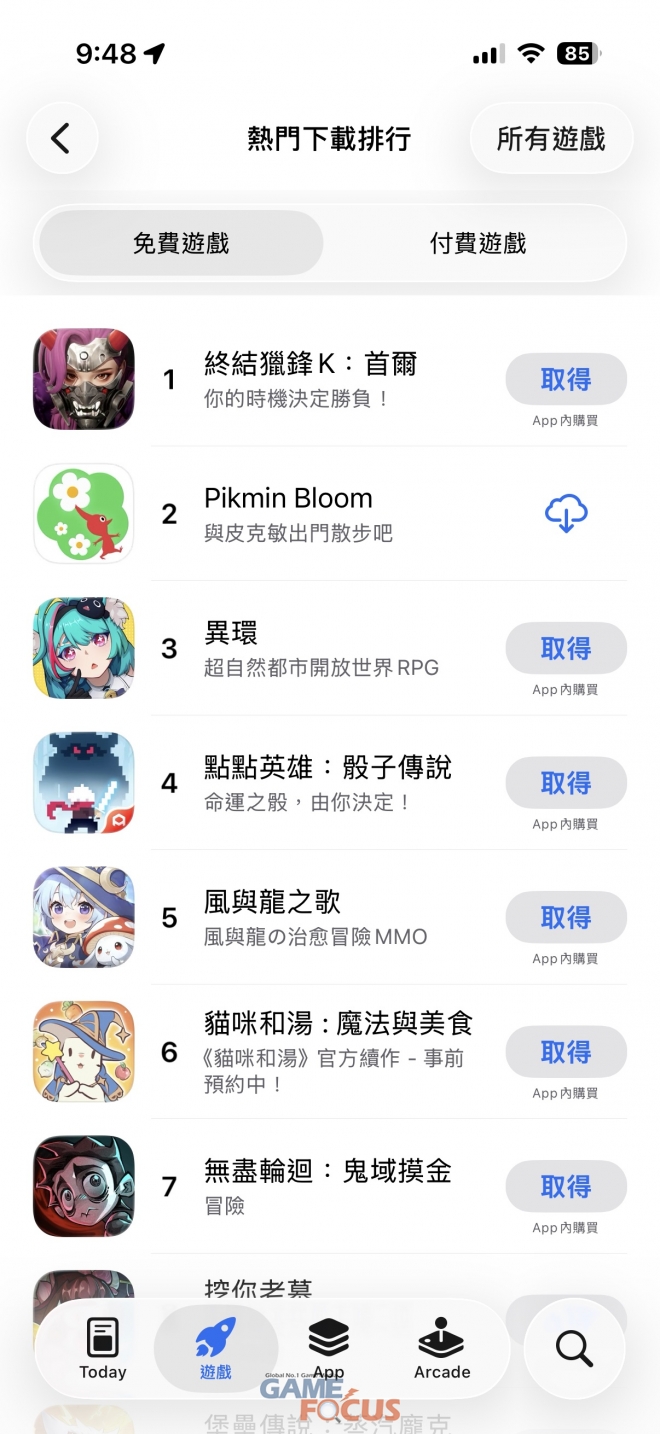The image size is (660, 1434).
Task: Switch to the Arcade tab
Action: click(x=442, y=1348)
